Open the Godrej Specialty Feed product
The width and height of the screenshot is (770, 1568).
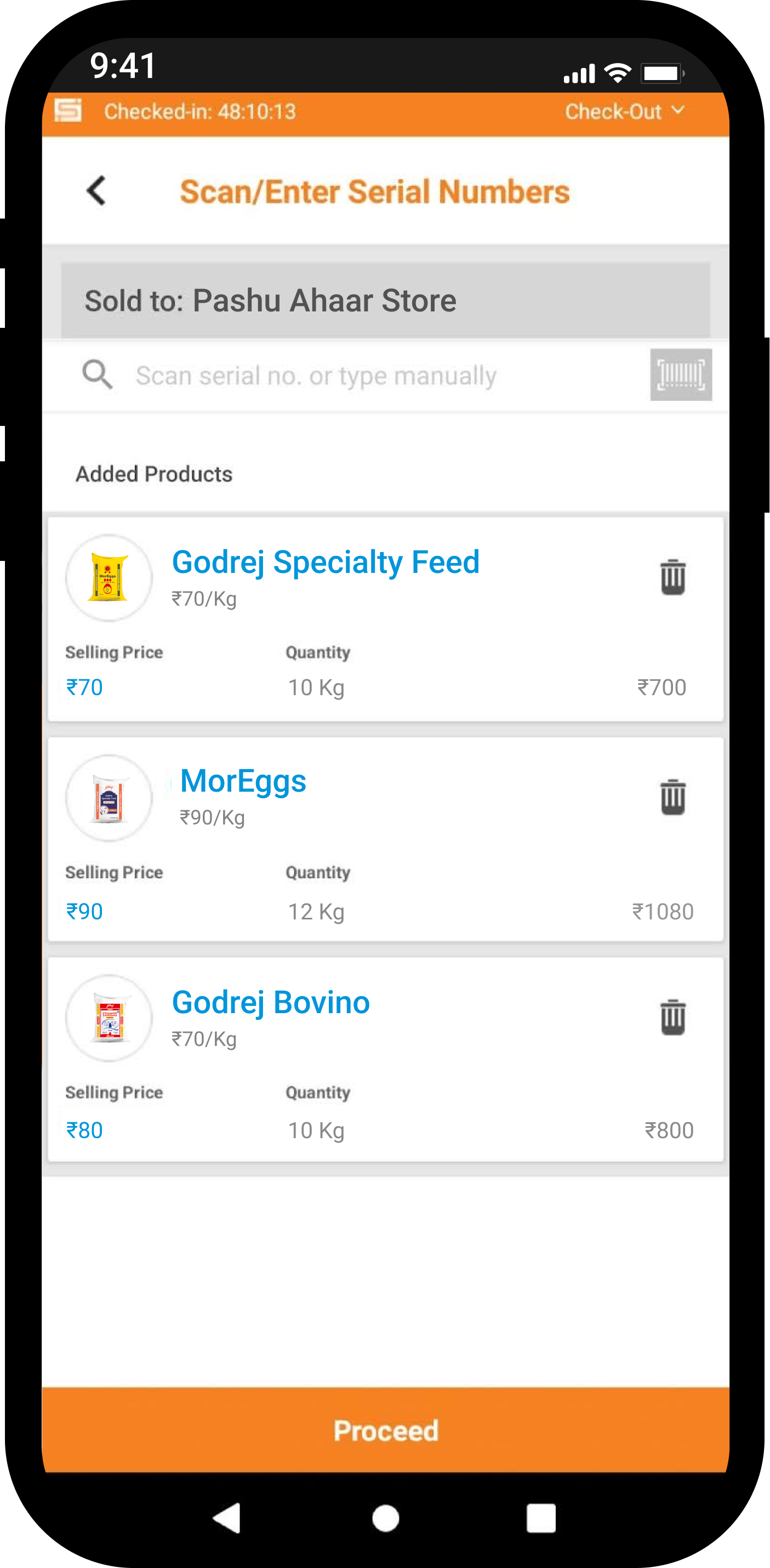[x=326, y=562]
